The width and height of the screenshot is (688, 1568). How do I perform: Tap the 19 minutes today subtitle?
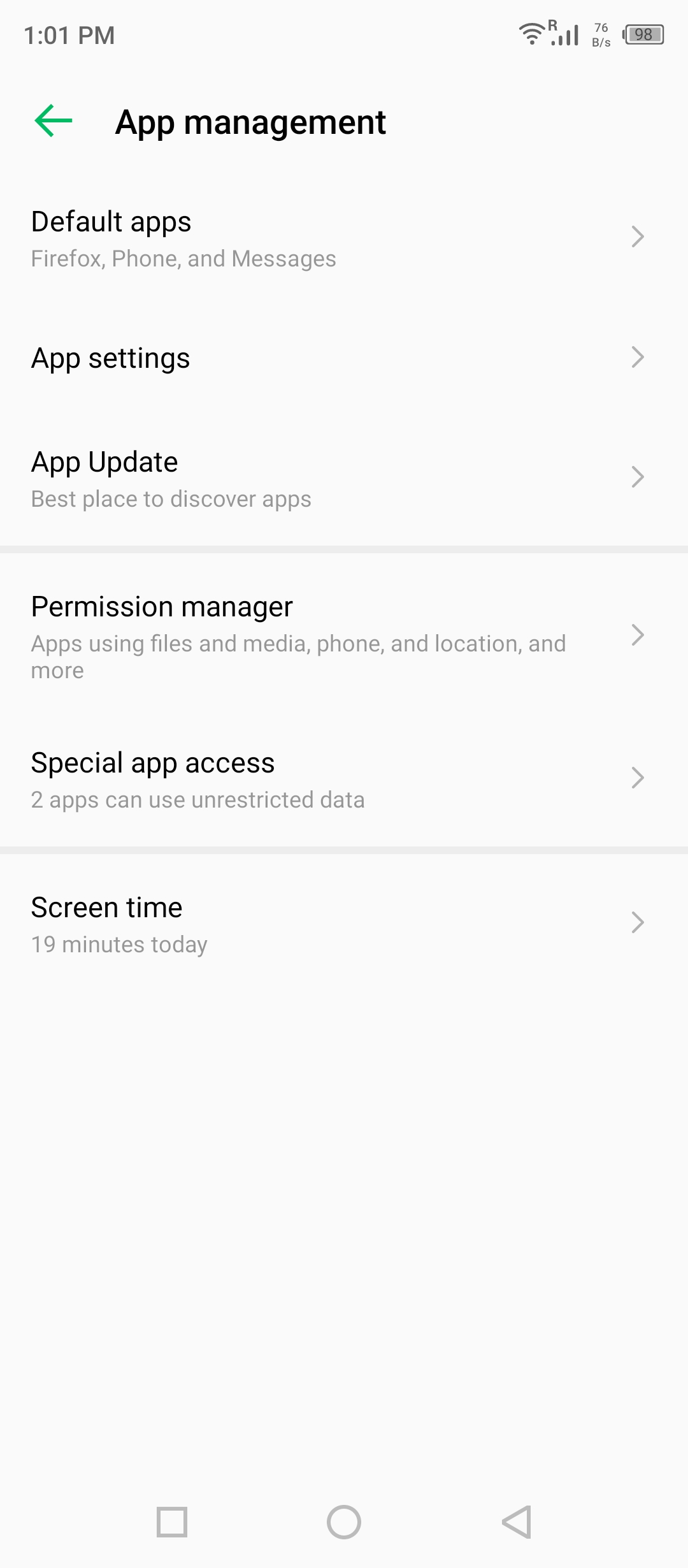click(x=118, y=945)
